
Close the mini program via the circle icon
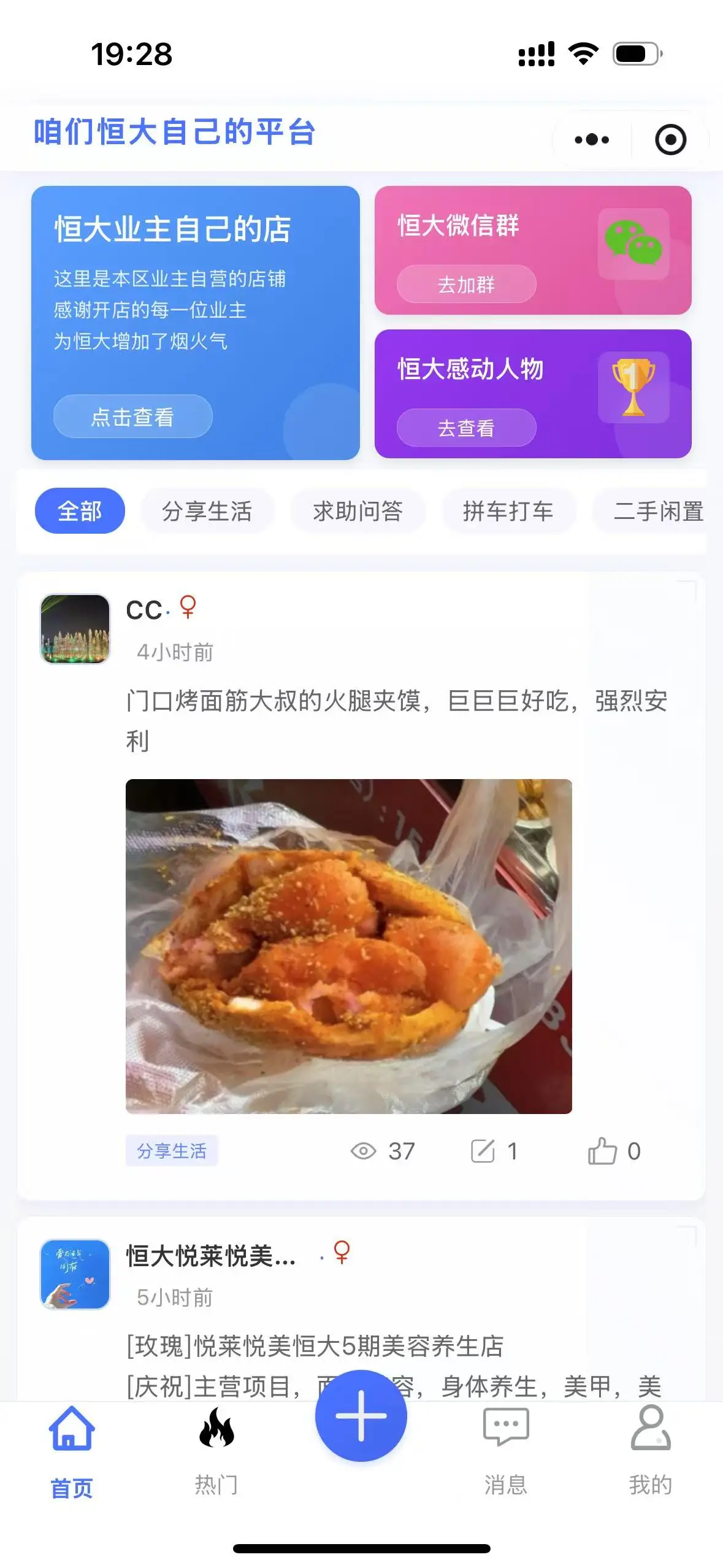[x=670, y=139]
